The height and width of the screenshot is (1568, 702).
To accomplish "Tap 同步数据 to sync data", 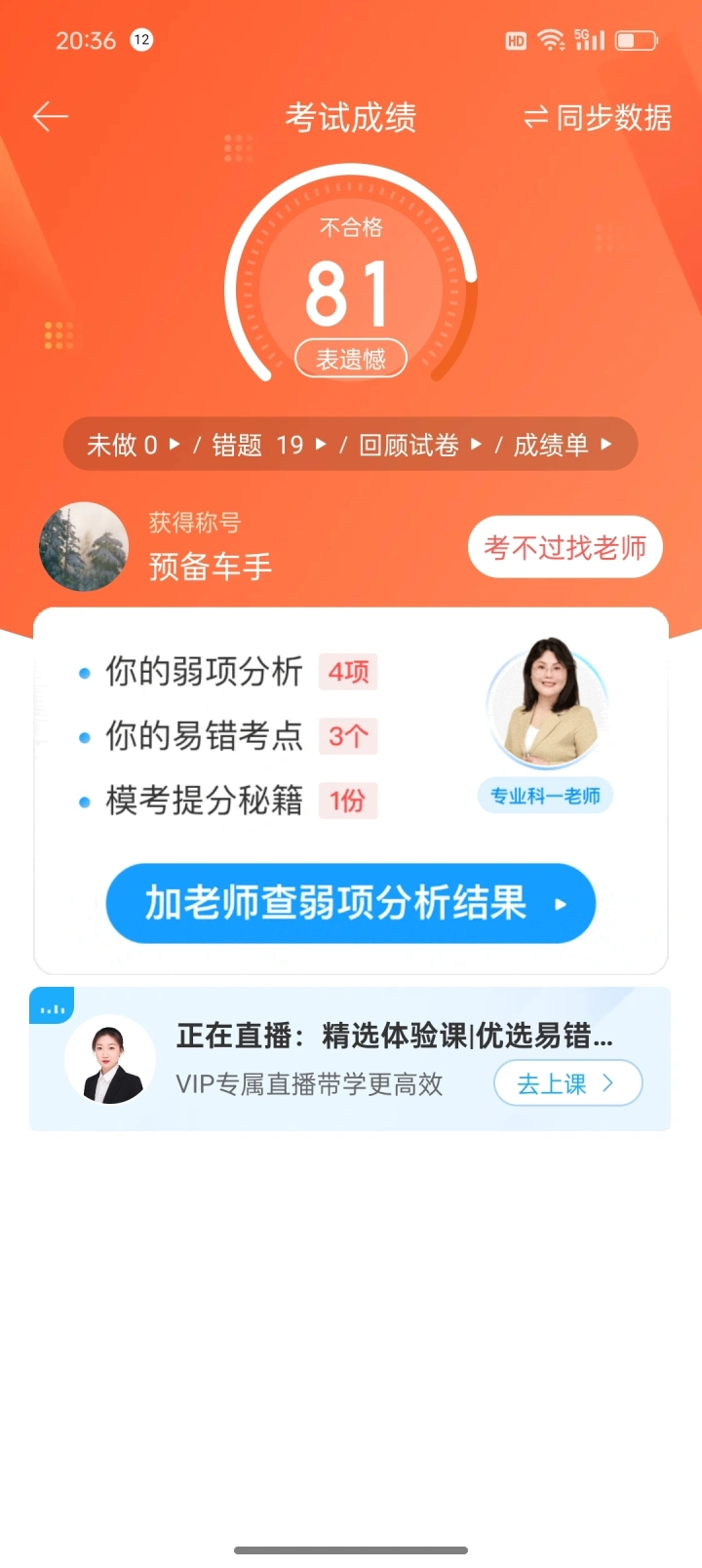I will (x=598, y=118).
